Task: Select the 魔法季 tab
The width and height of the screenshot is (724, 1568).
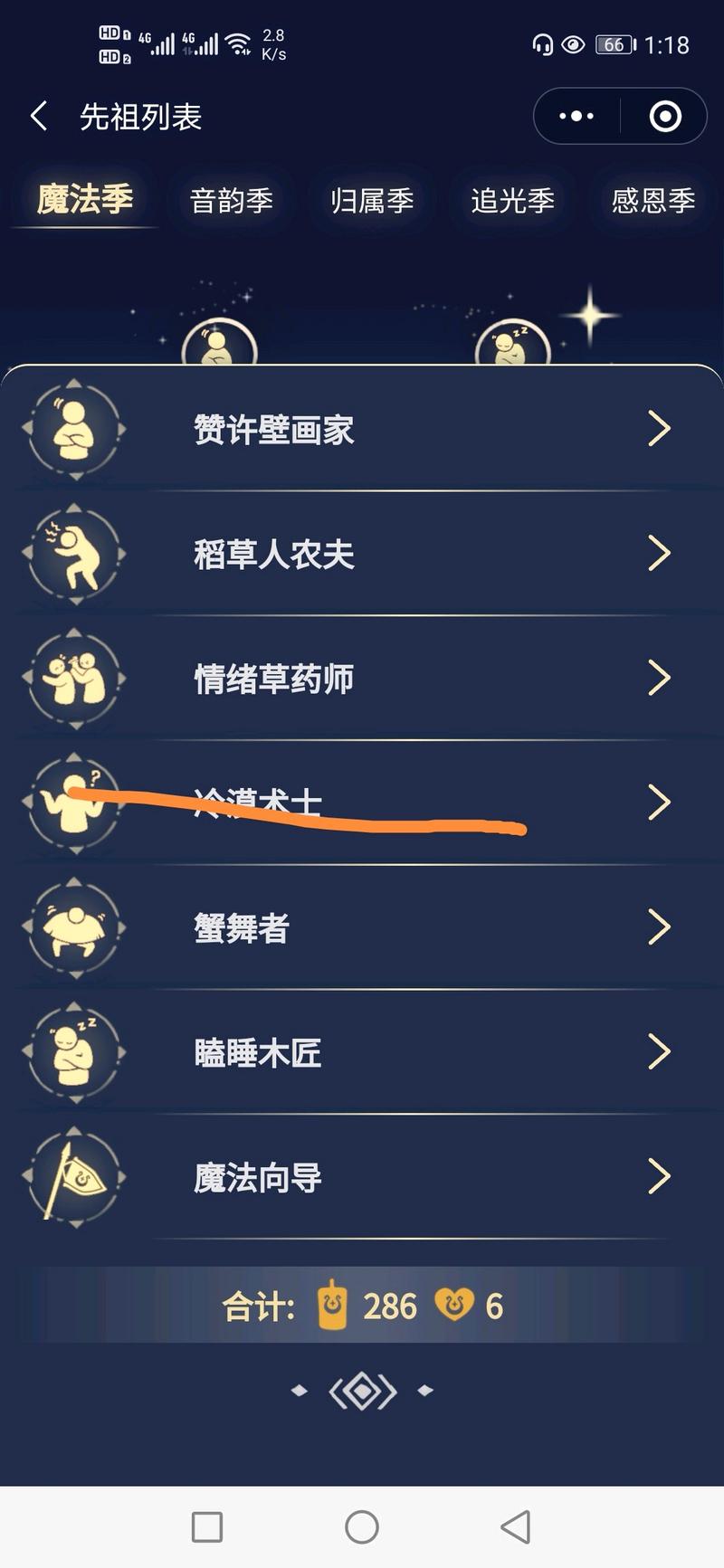Action: tap(85, 200)
